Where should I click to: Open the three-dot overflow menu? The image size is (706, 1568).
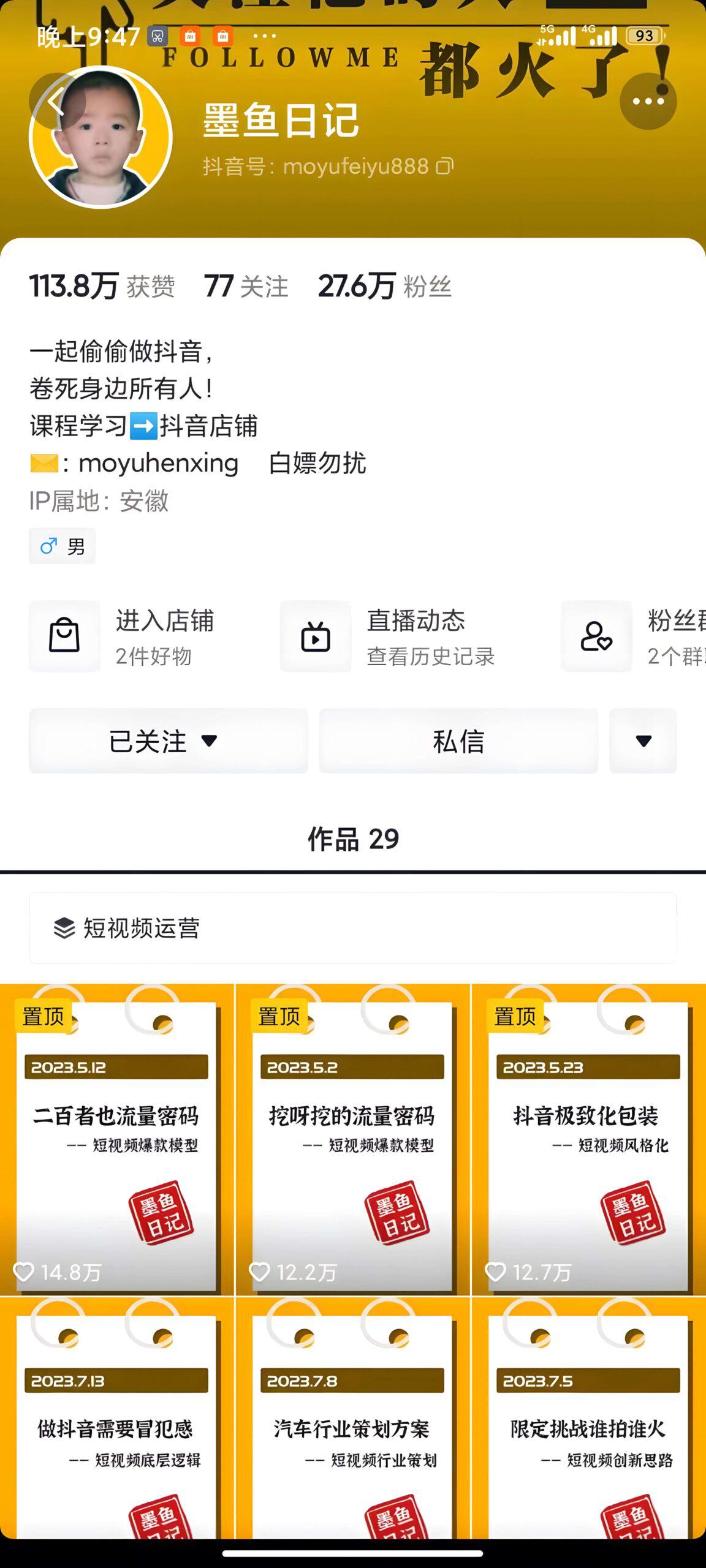click(648, 101)
